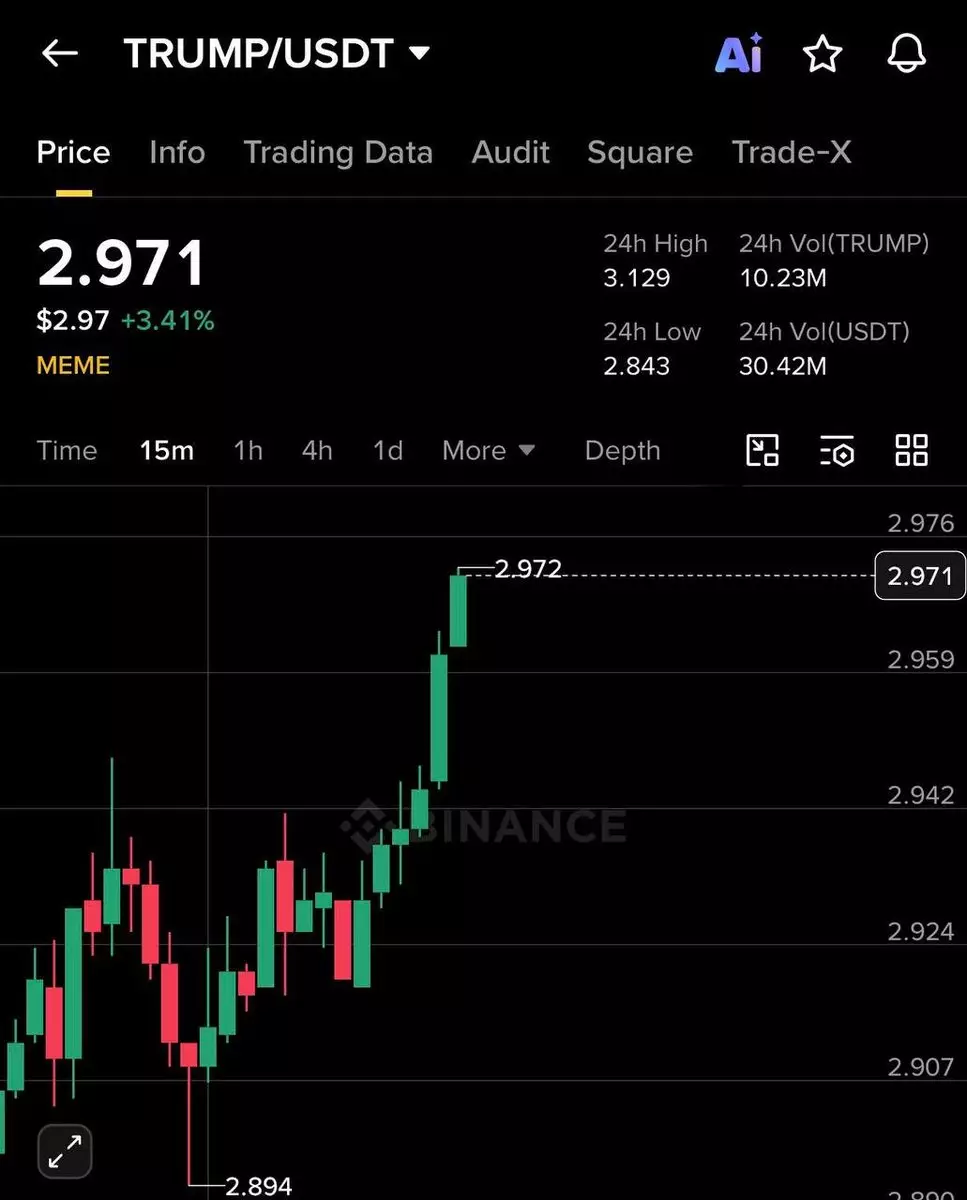Open the Trading Data tab
Screen dimensions: 967x1200
pos(338,152)
